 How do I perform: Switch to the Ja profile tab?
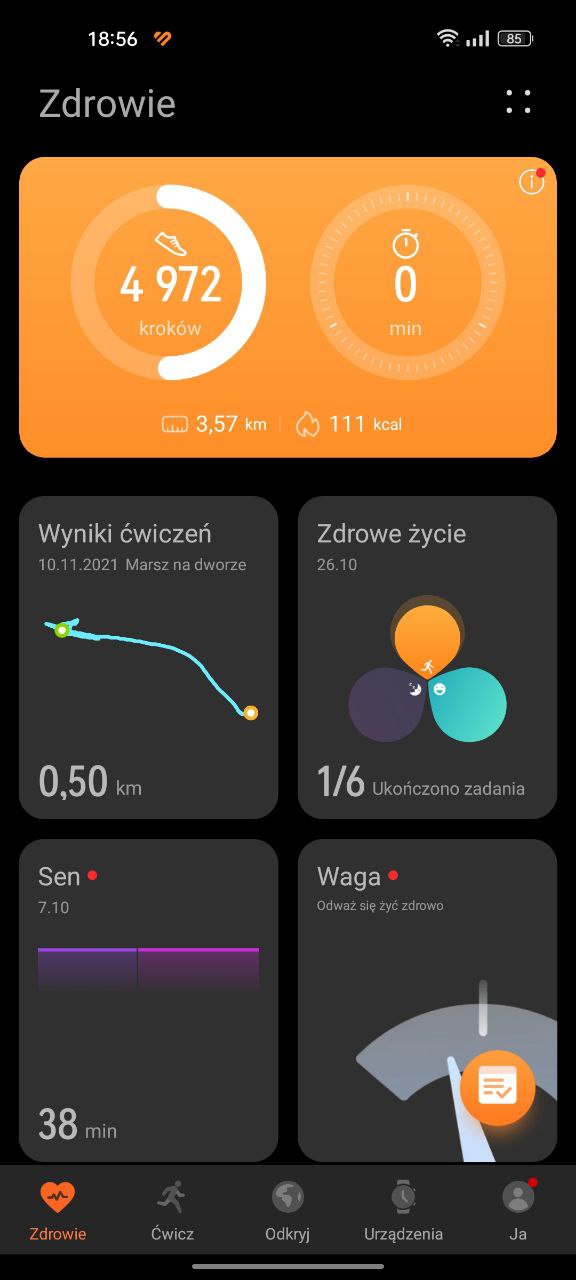518,1210
